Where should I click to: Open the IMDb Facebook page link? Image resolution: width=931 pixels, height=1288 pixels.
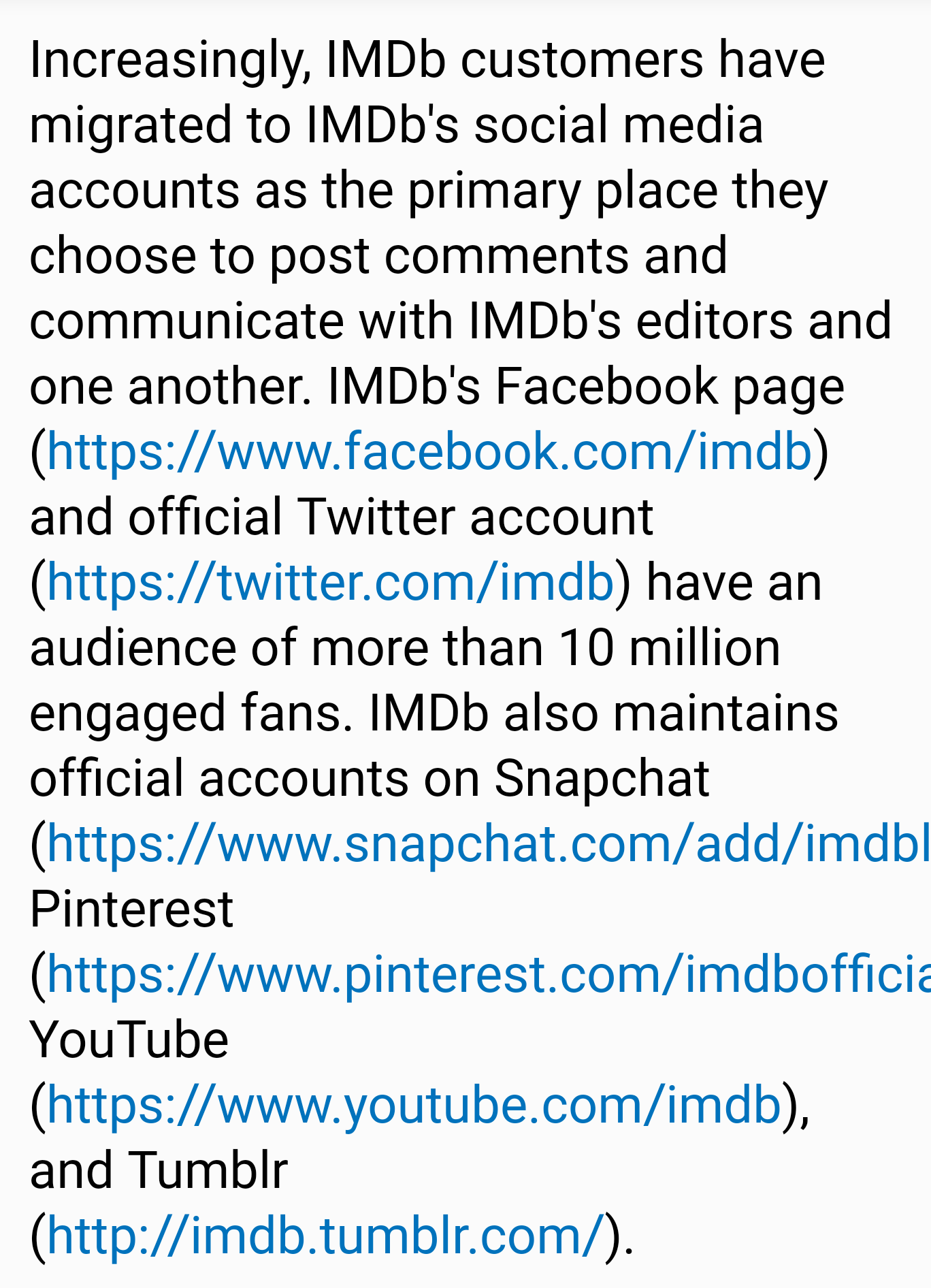pos(429,453)
